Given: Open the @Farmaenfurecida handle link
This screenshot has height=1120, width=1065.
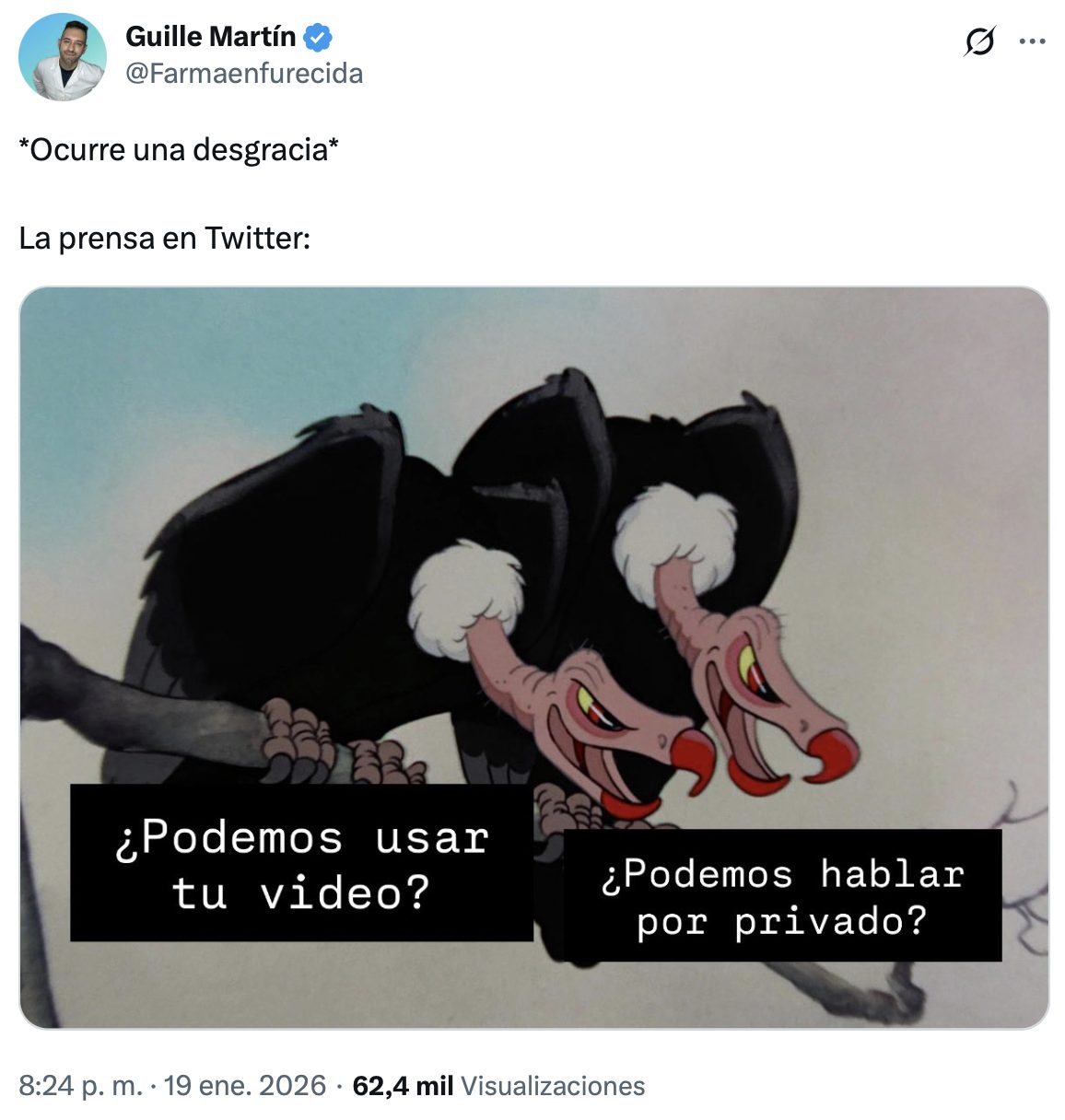Looking at the screenshot, I should 244,74.
